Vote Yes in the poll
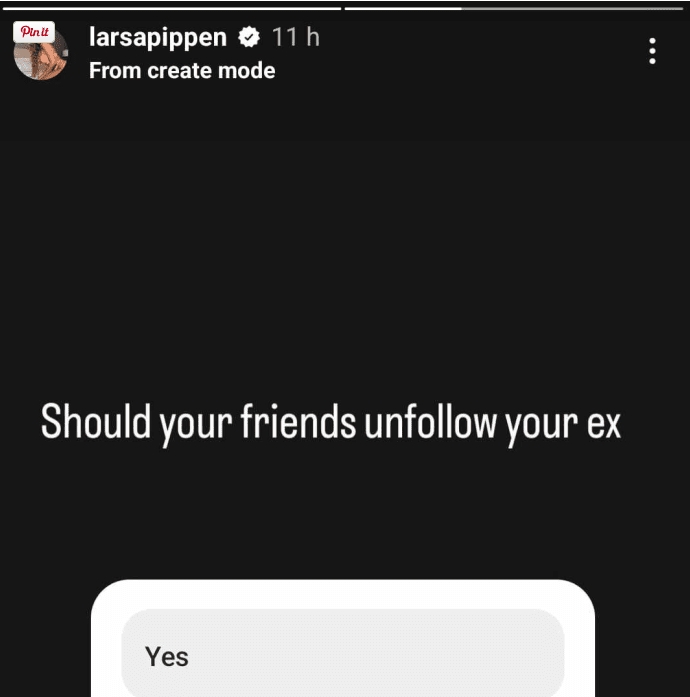Viewport: 690px width, 697px height. point(342,655)
